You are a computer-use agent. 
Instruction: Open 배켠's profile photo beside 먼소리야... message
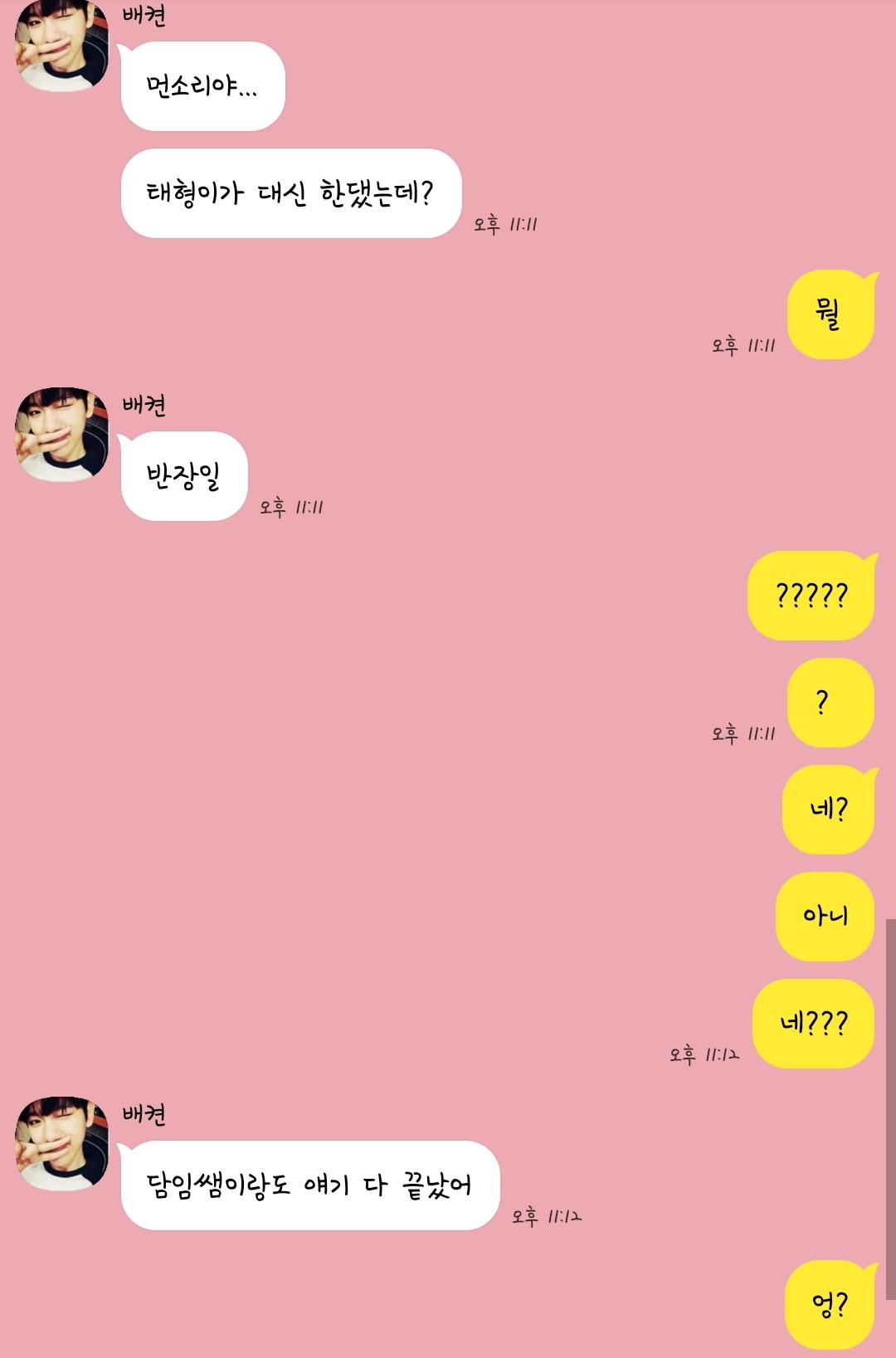[61, 46]
